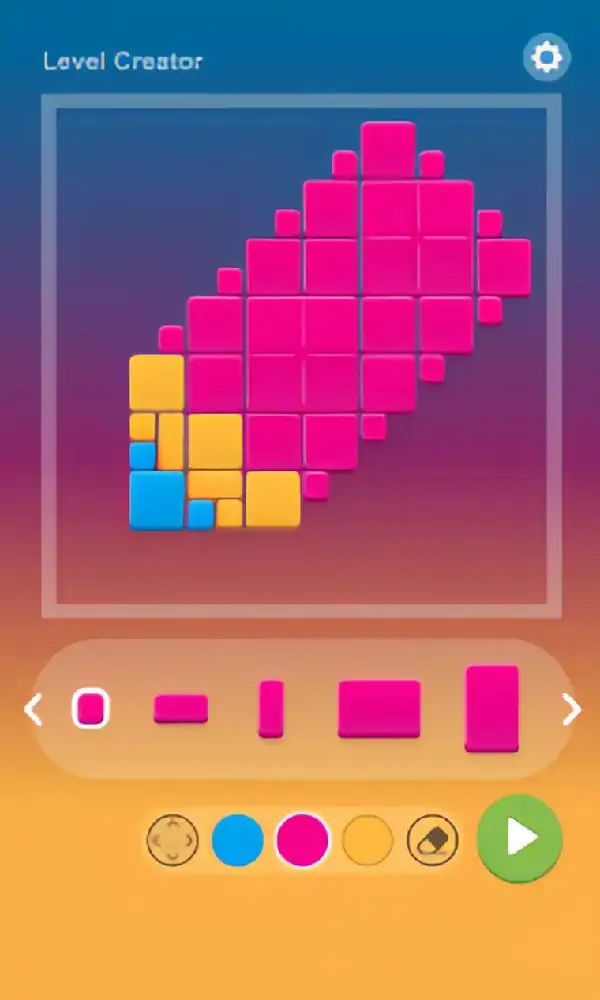The image size is (600, 1000).
Task: Choose the small horizontal bar block
Action: pyautogui.click(x=181, y=709)
